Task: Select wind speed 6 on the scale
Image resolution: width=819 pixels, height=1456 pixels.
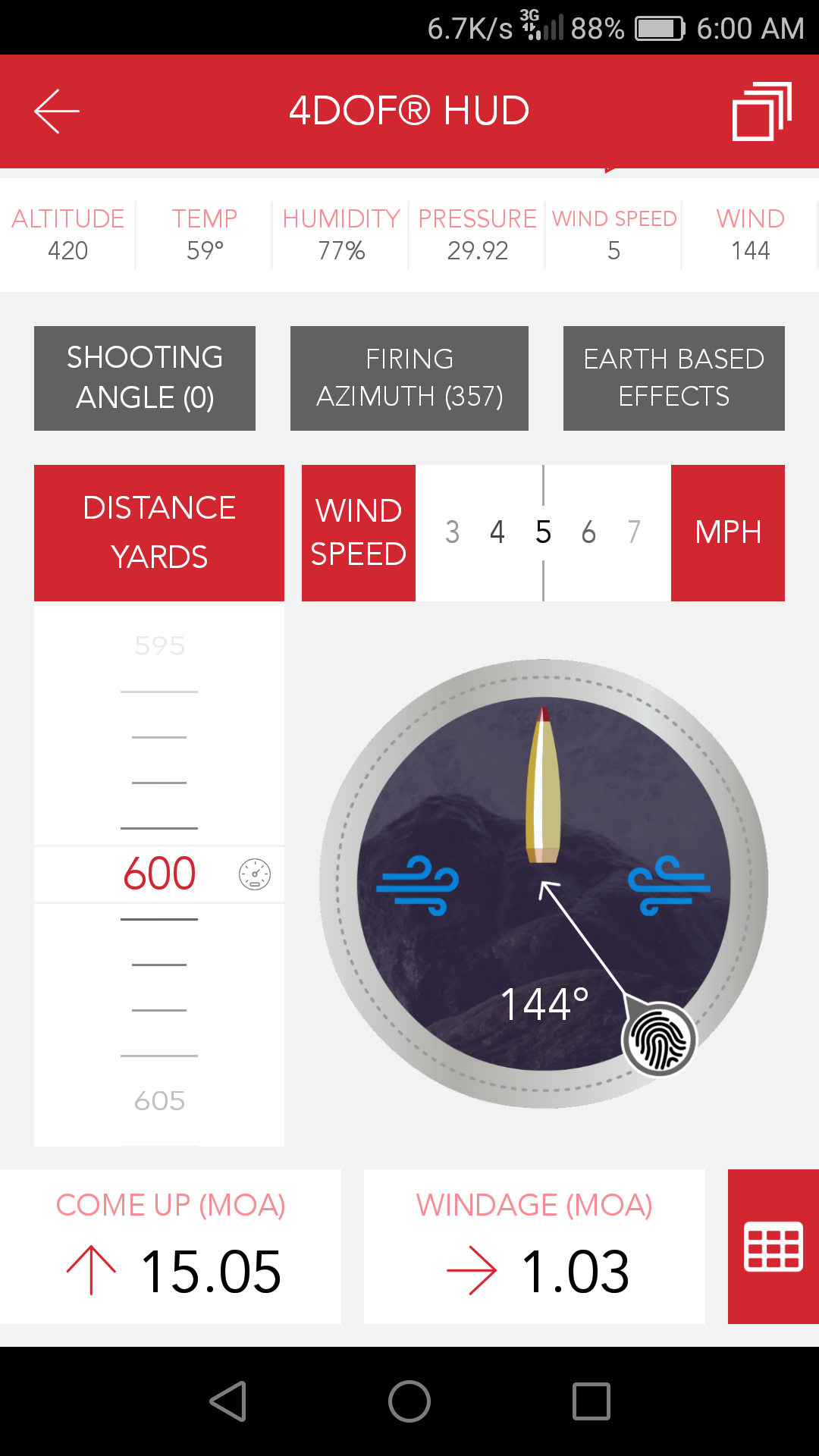Action: point(588,532)
